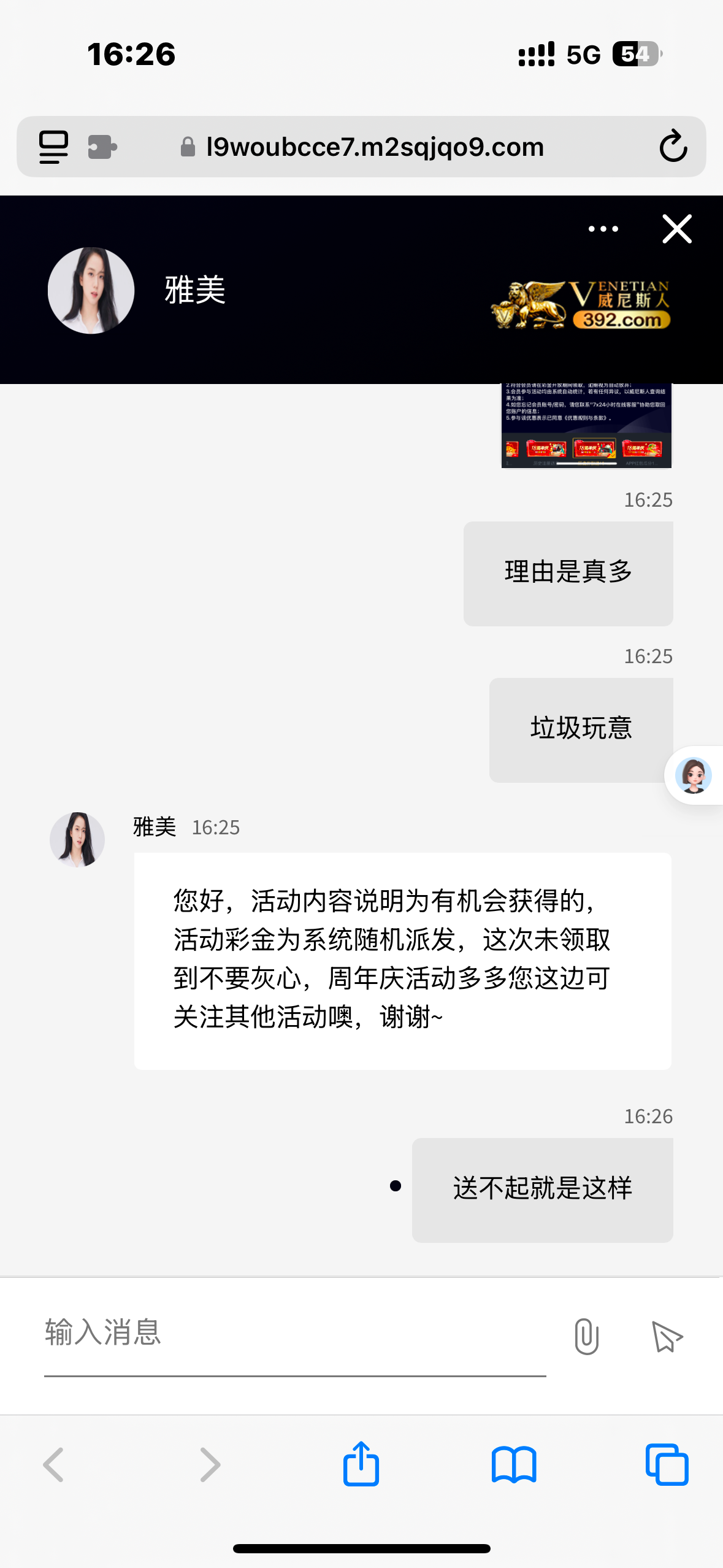Open the three-dot more options menu

(x=603, y=229)
